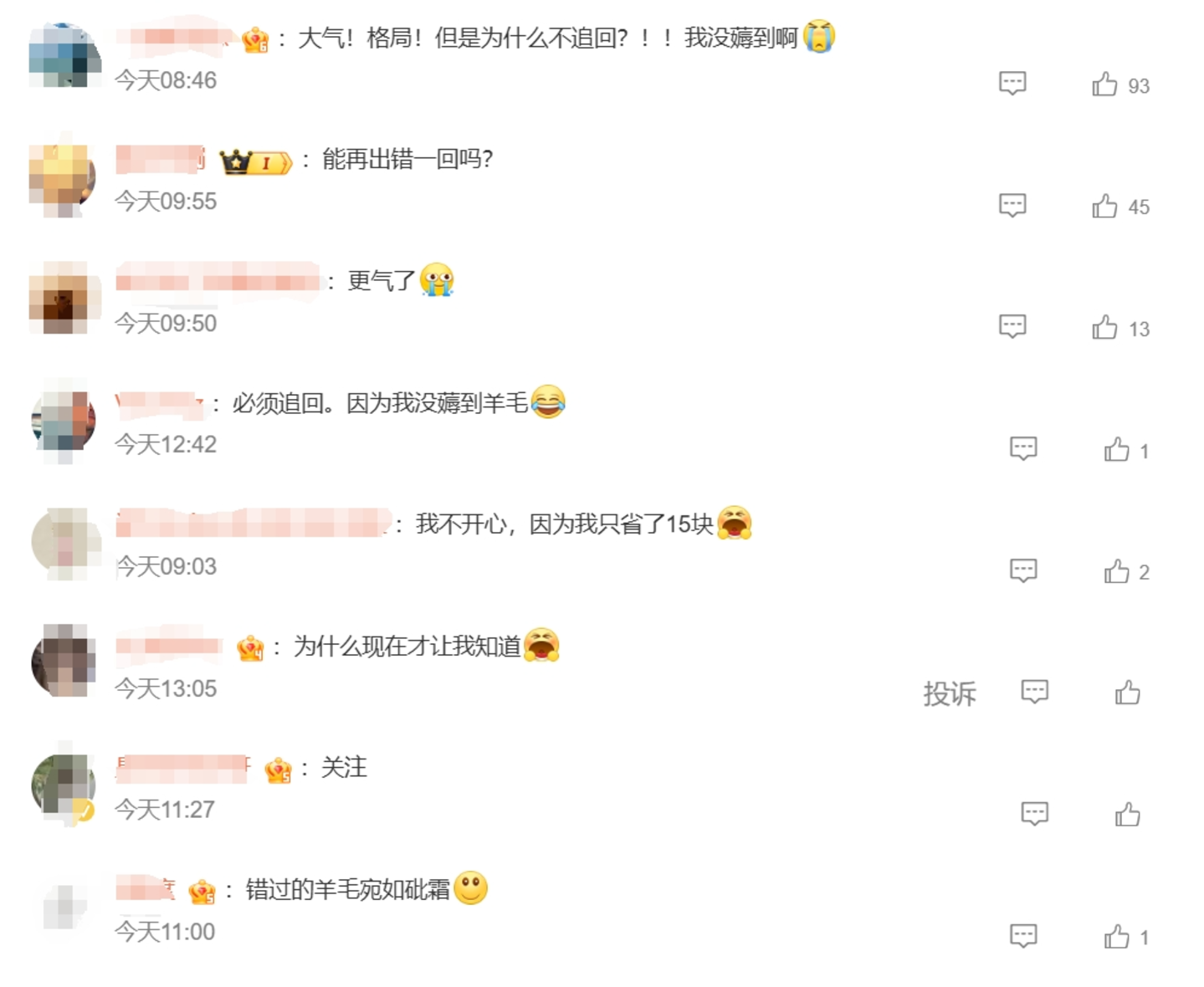
Task: Like the comment "错过的羊毛宛如砒霜"
Action: pyautogui.click(x=1116, y=937)
